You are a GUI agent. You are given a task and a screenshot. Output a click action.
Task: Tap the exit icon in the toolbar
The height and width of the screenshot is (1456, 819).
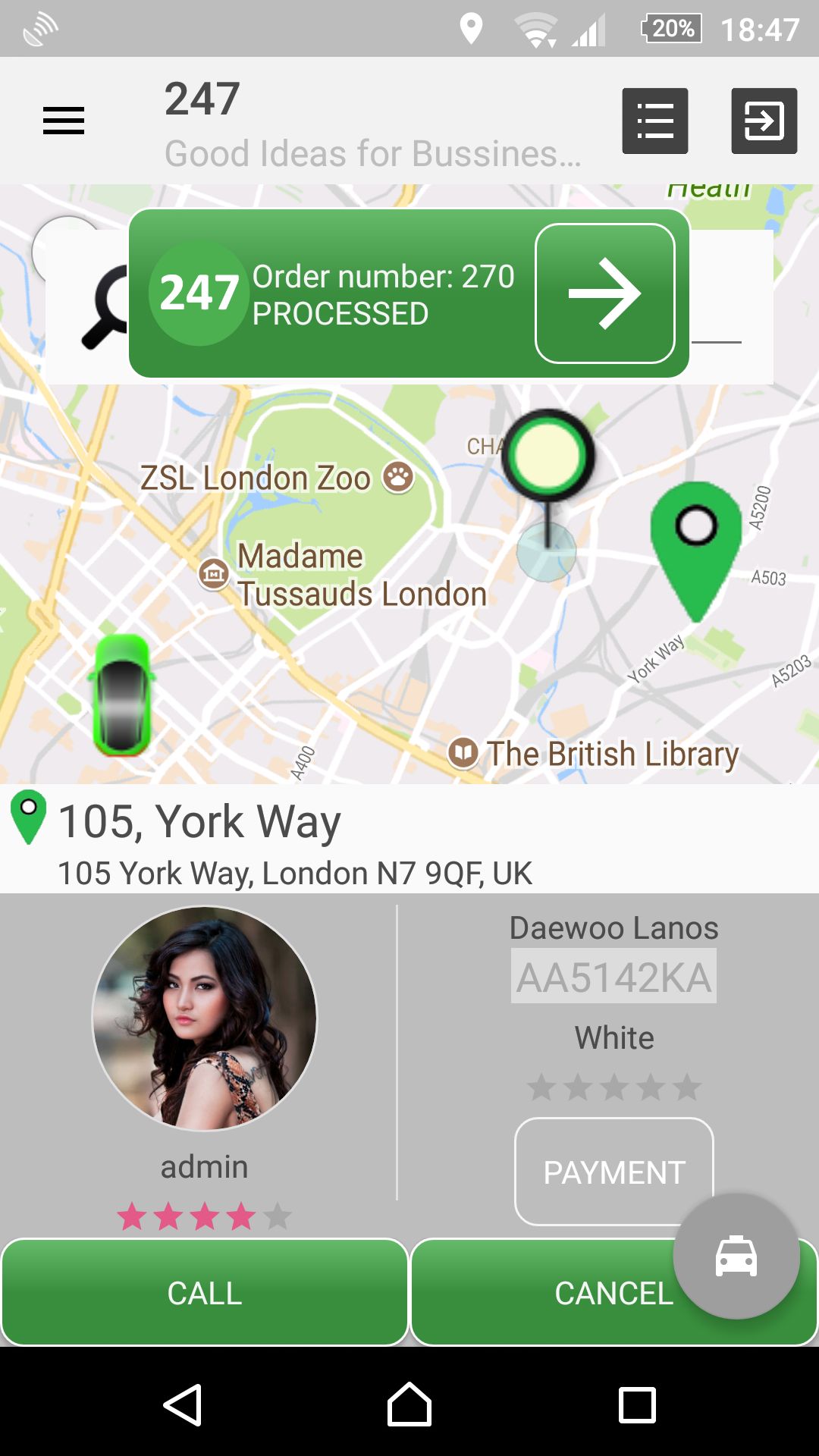764,121
